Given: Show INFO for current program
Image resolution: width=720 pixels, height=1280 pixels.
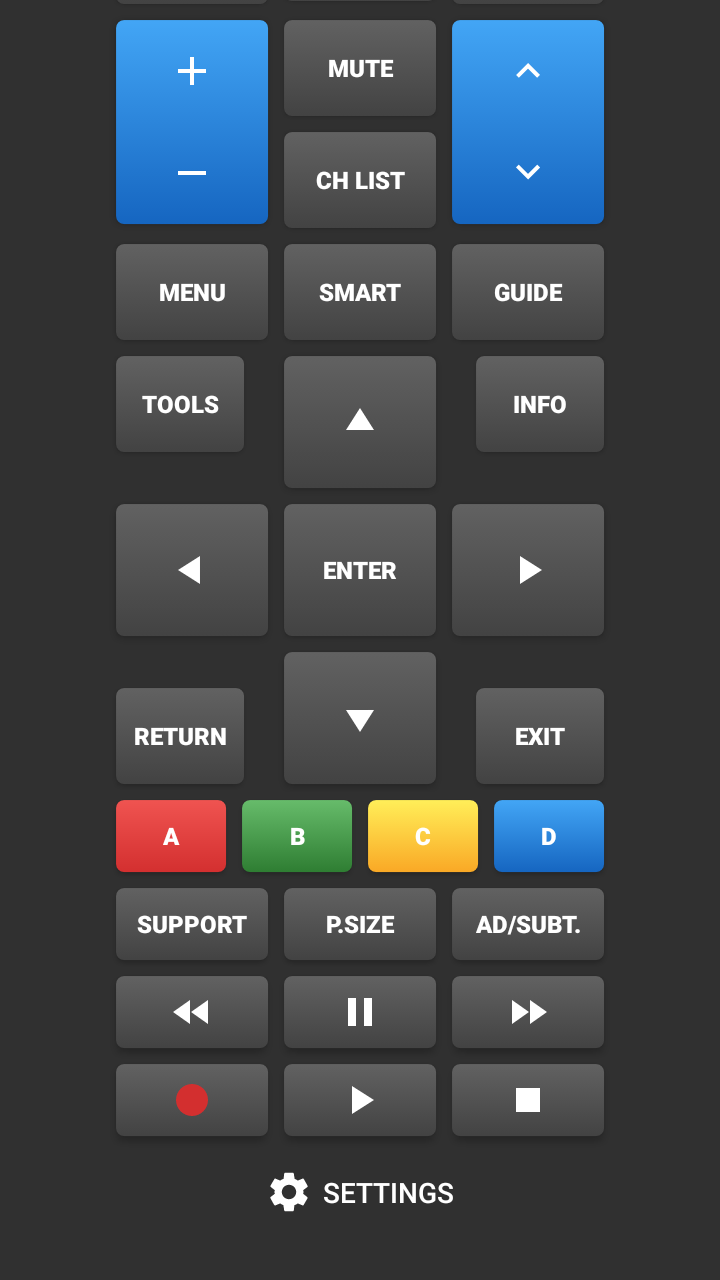Looking at the screenshot, I should (540, 404).
